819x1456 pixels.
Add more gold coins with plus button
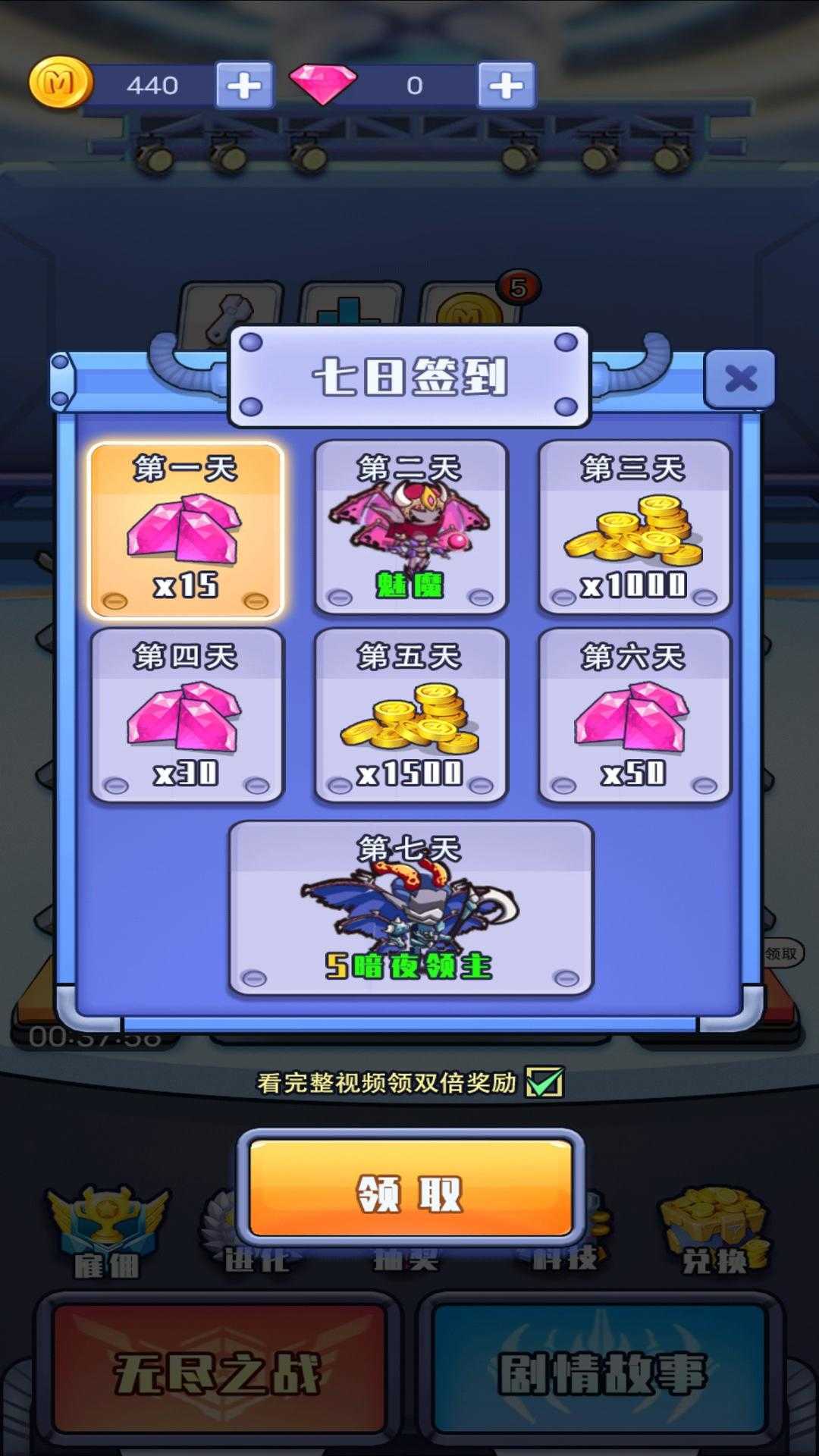pyautogui.click(x=244, y=86)
